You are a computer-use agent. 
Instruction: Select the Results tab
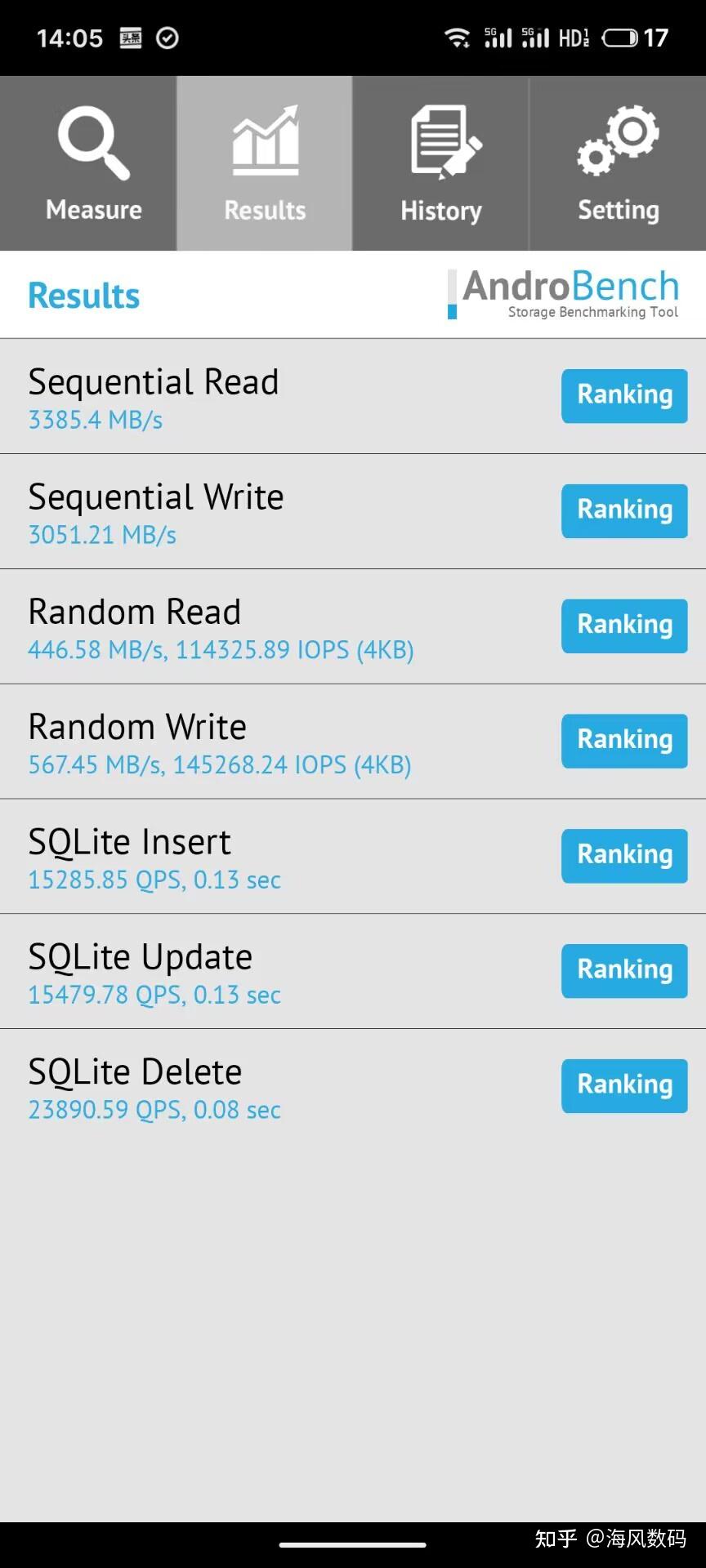point(265,163)
